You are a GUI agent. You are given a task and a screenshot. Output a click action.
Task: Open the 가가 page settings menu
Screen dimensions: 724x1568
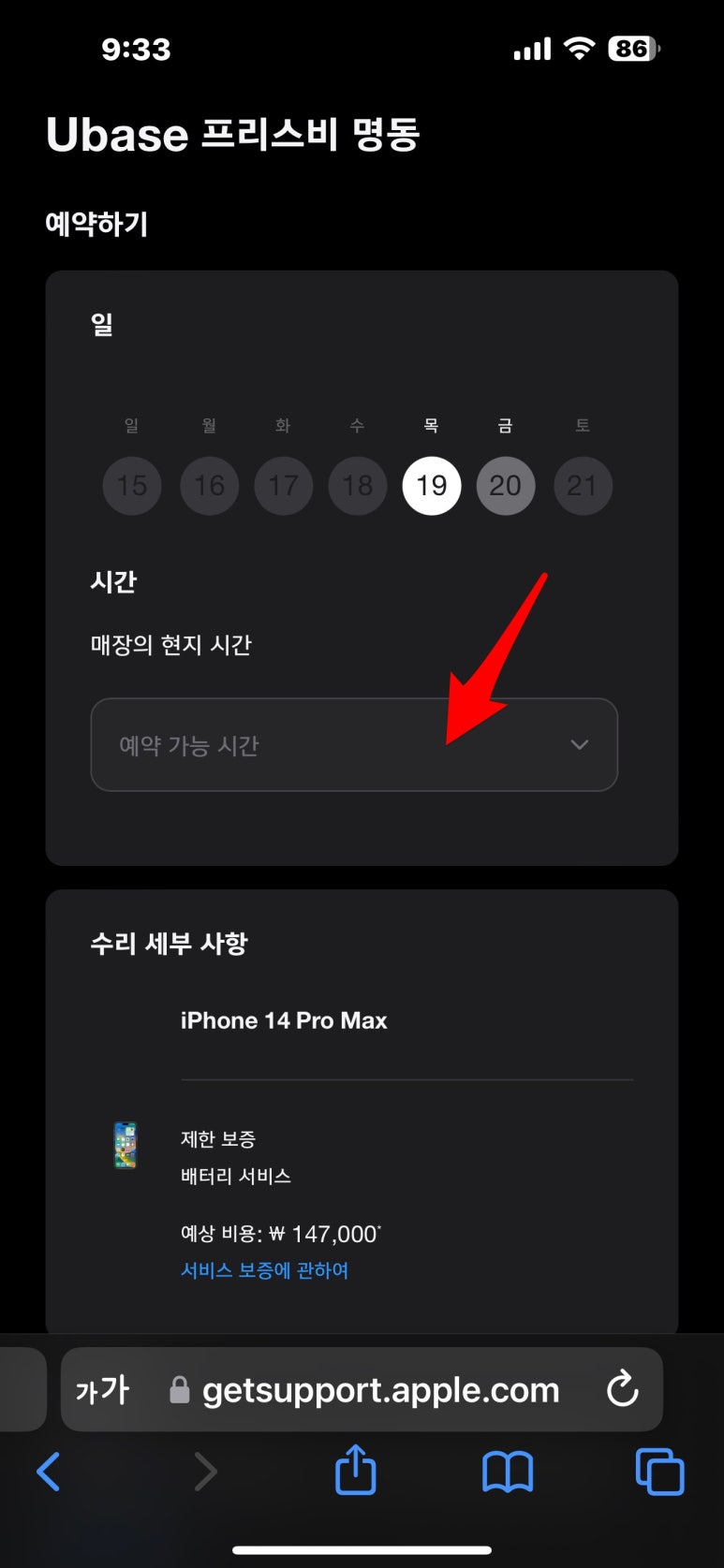point(102,1390)
